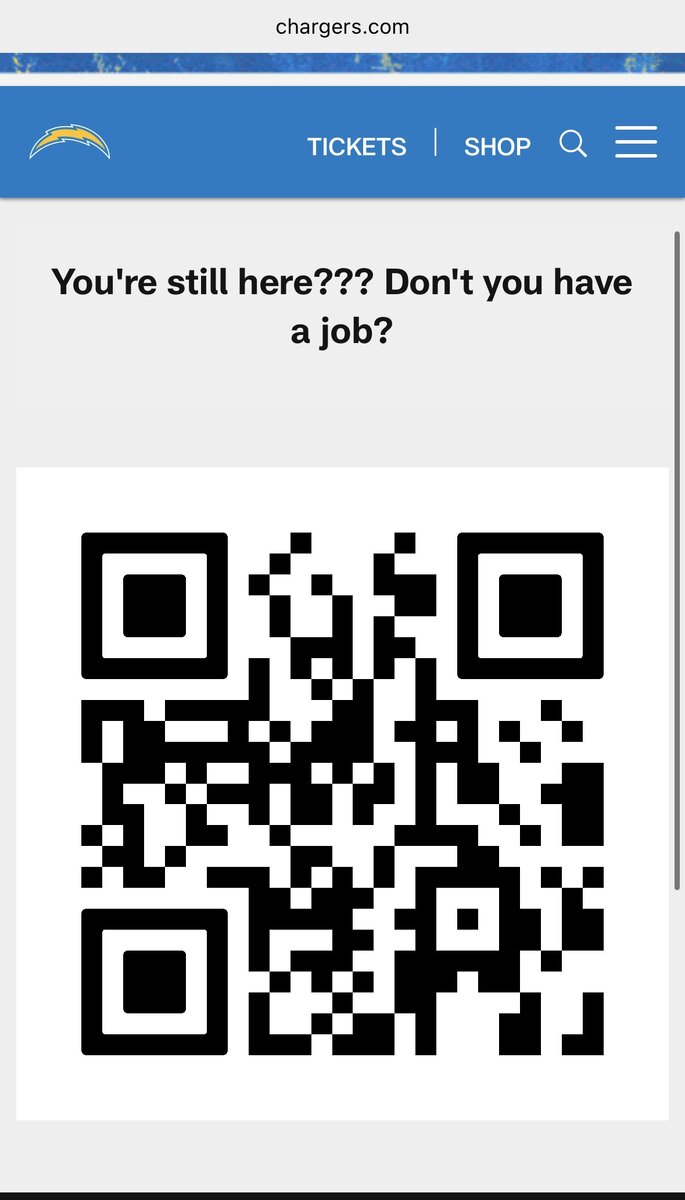Go to the SHOP page
The image size is (685, 1200).
tap(497, 146)
